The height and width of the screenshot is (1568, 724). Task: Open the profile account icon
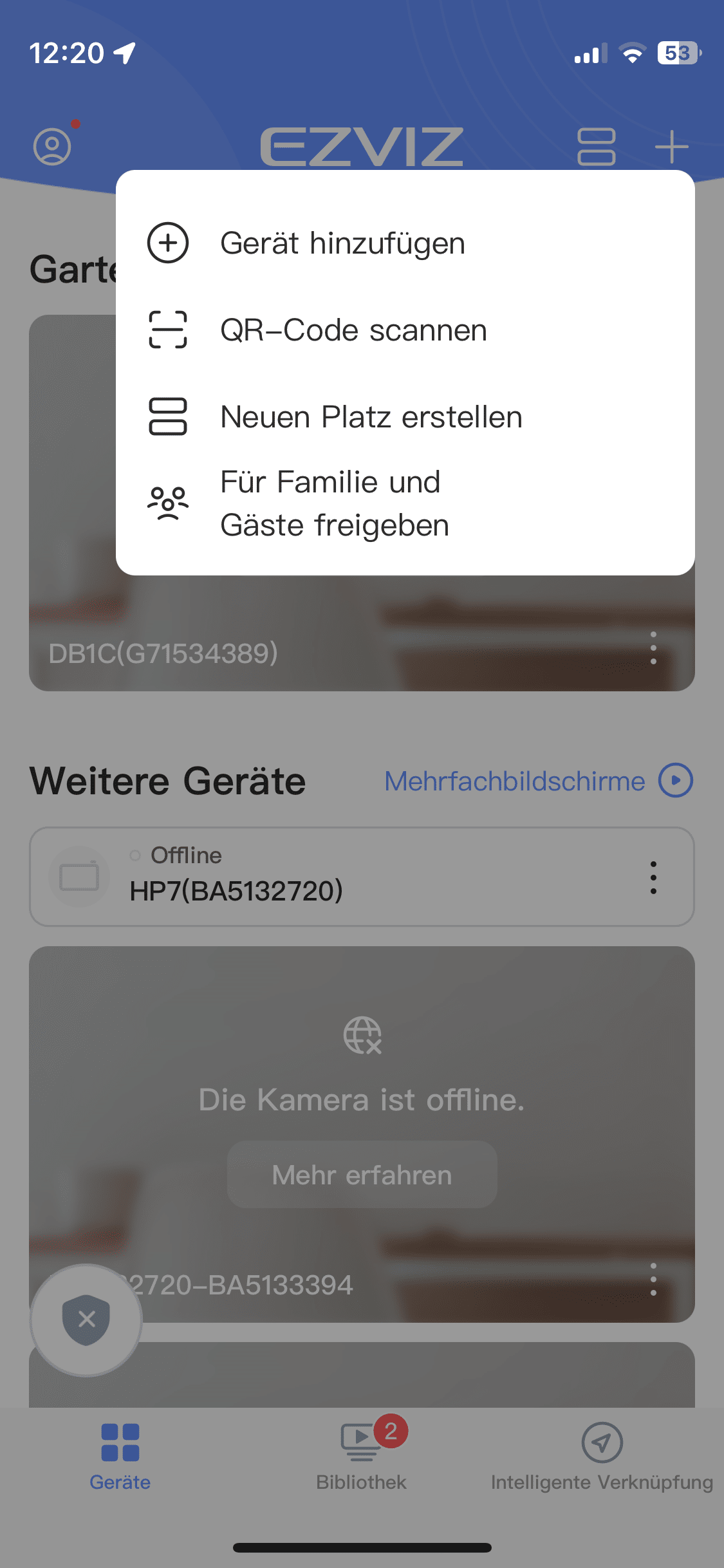tap(52, 147)
